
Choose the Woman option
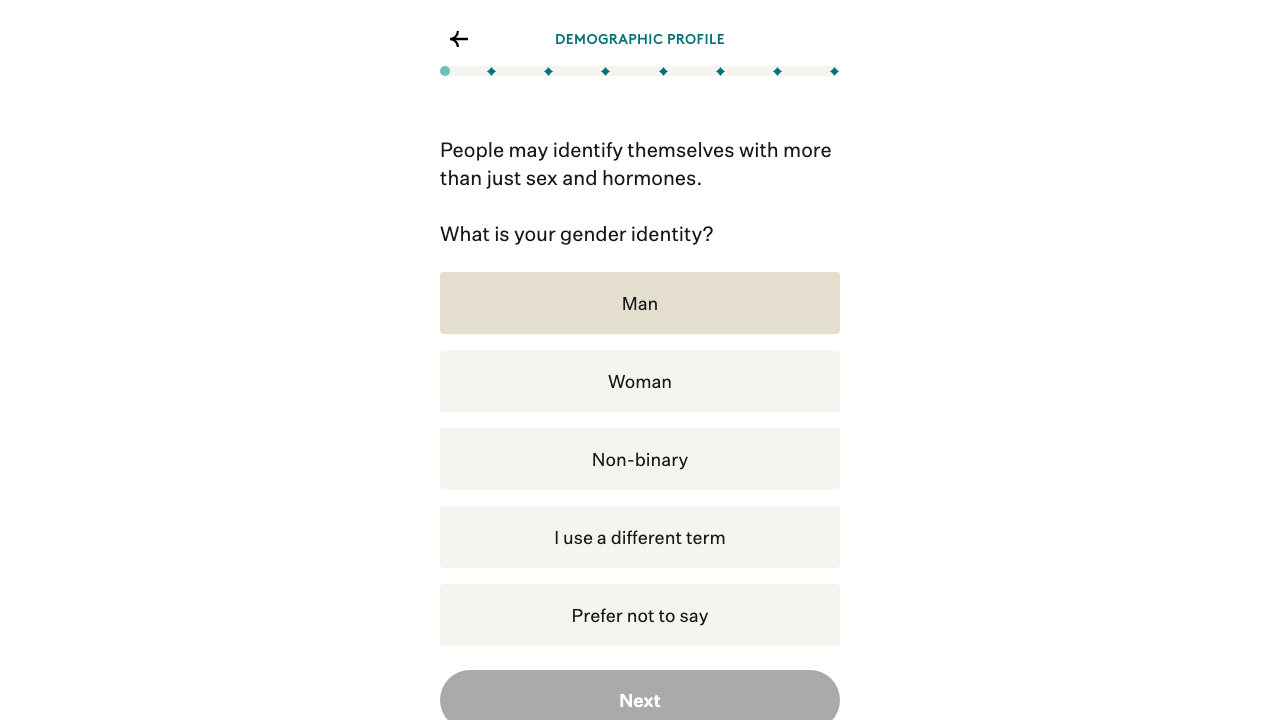(640, 381)
